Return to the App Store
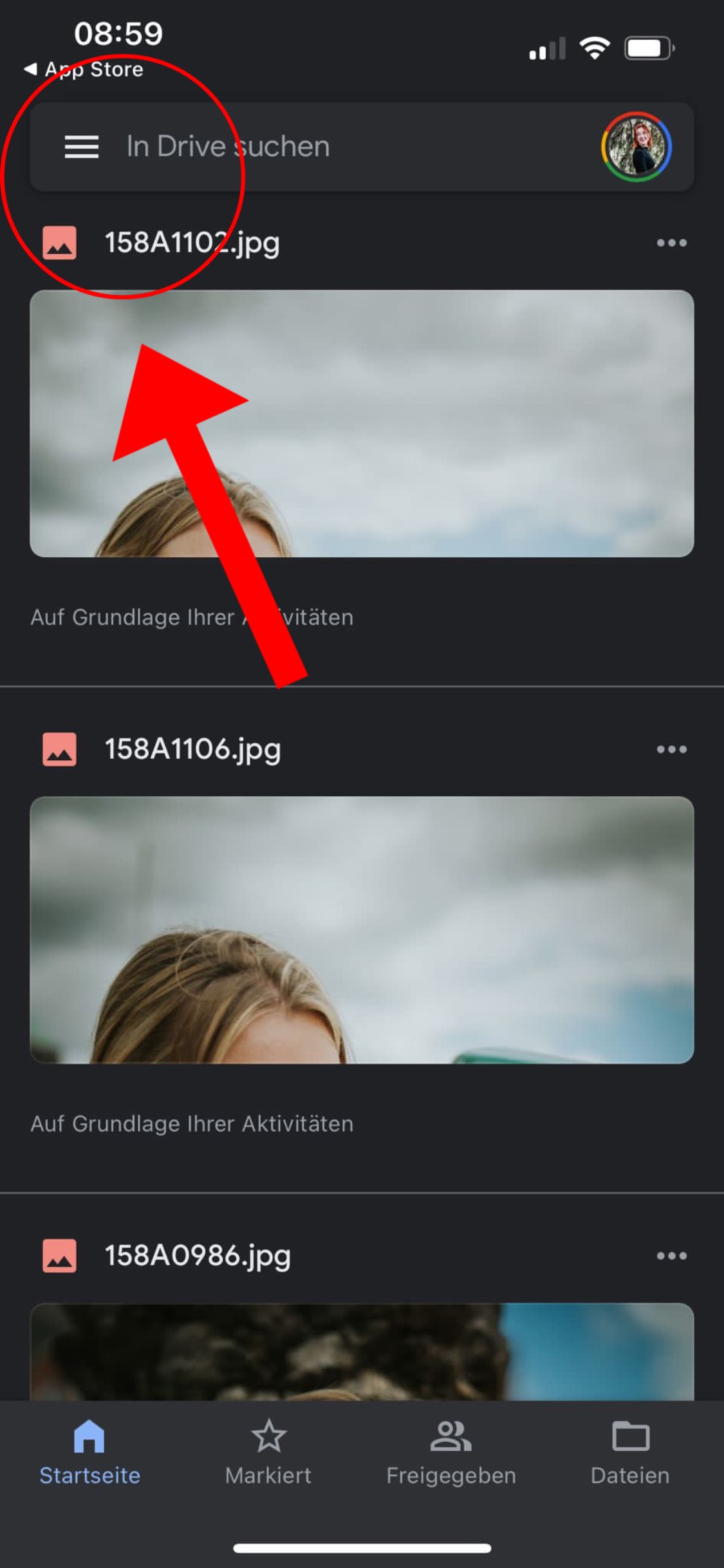 (x=84, y=69)
